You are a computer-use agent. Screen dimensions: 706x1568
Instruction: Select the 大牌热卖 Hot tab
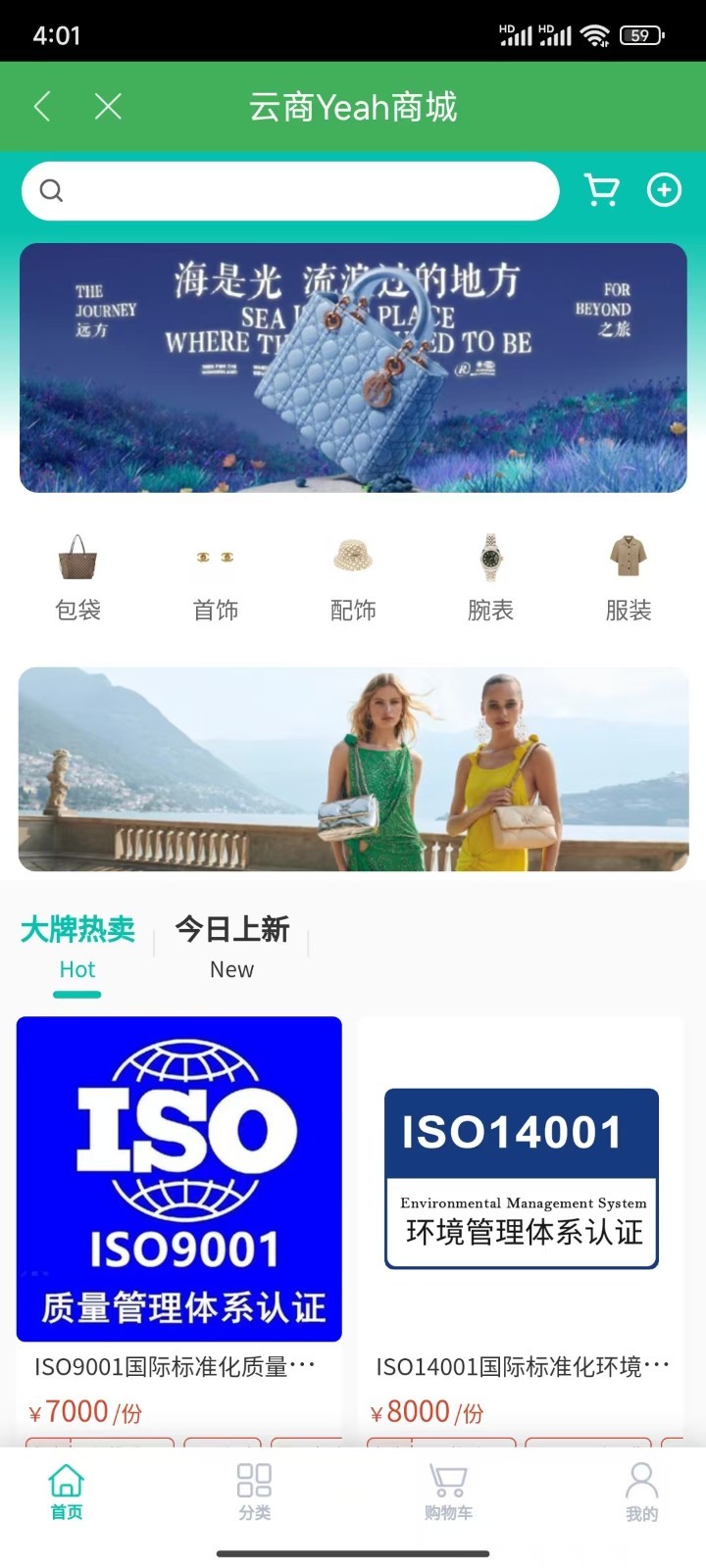pyautogui.click(x=77, y=946)
